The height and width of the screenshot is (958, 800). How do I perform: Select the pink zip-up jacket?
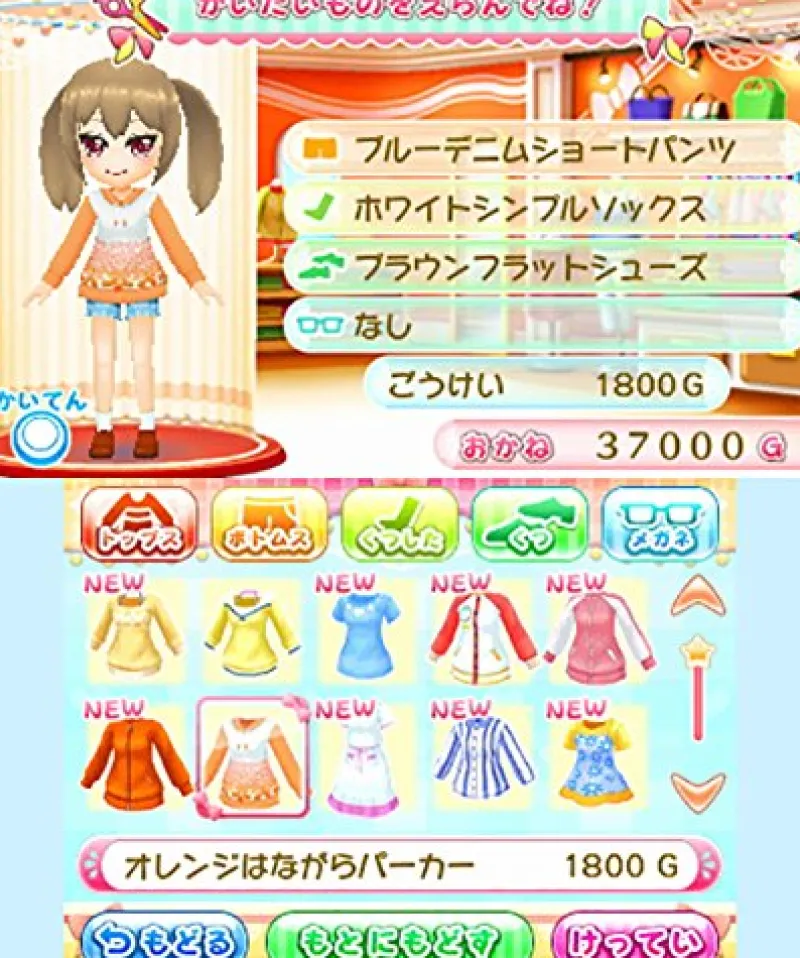point(600,633)
